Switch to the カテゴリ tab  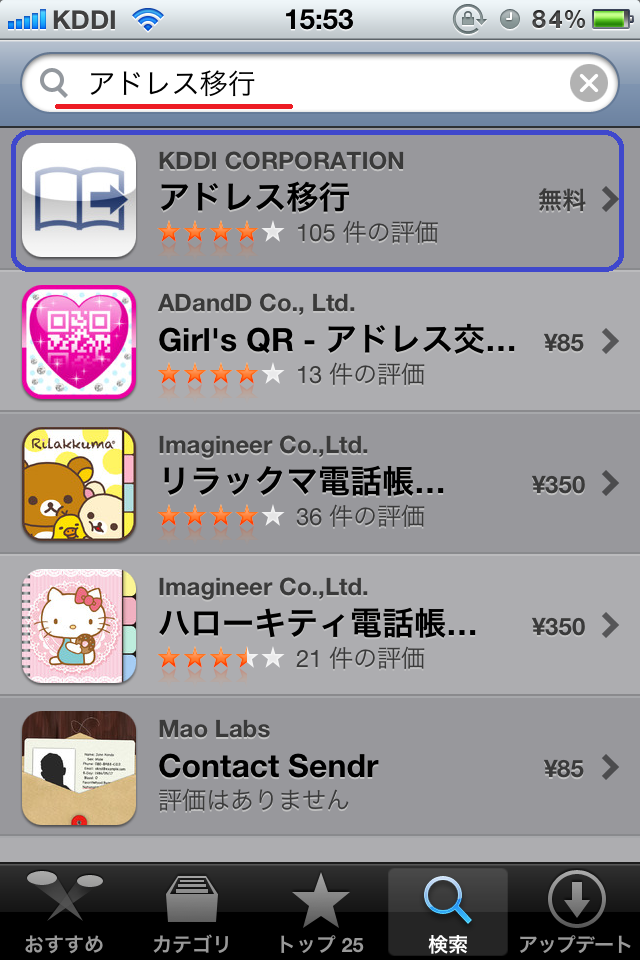192,912
